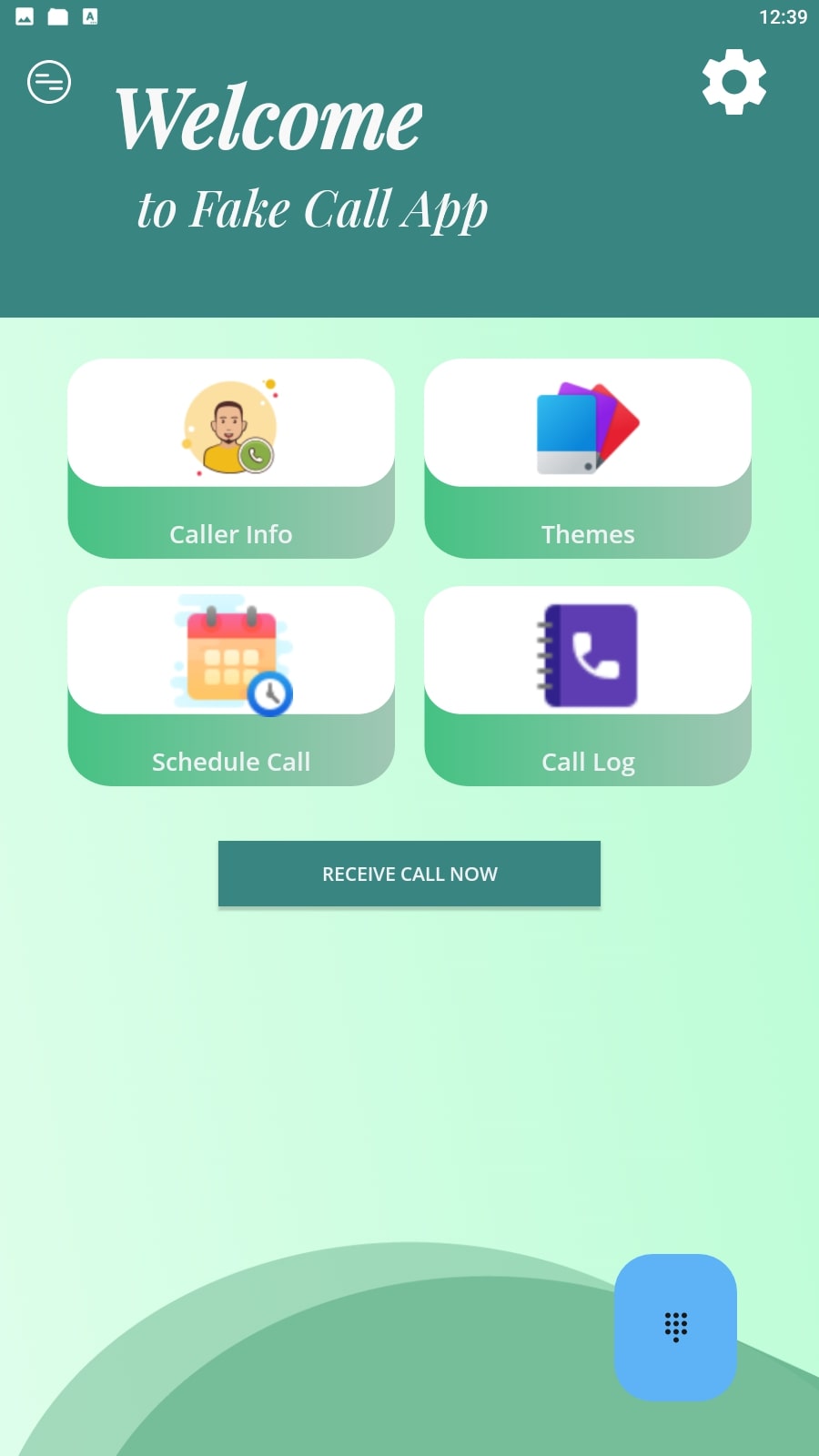Open the Call Log card
Image resolution: width=819 pixels, height=1456 pixels.
(x=588, y=686)
